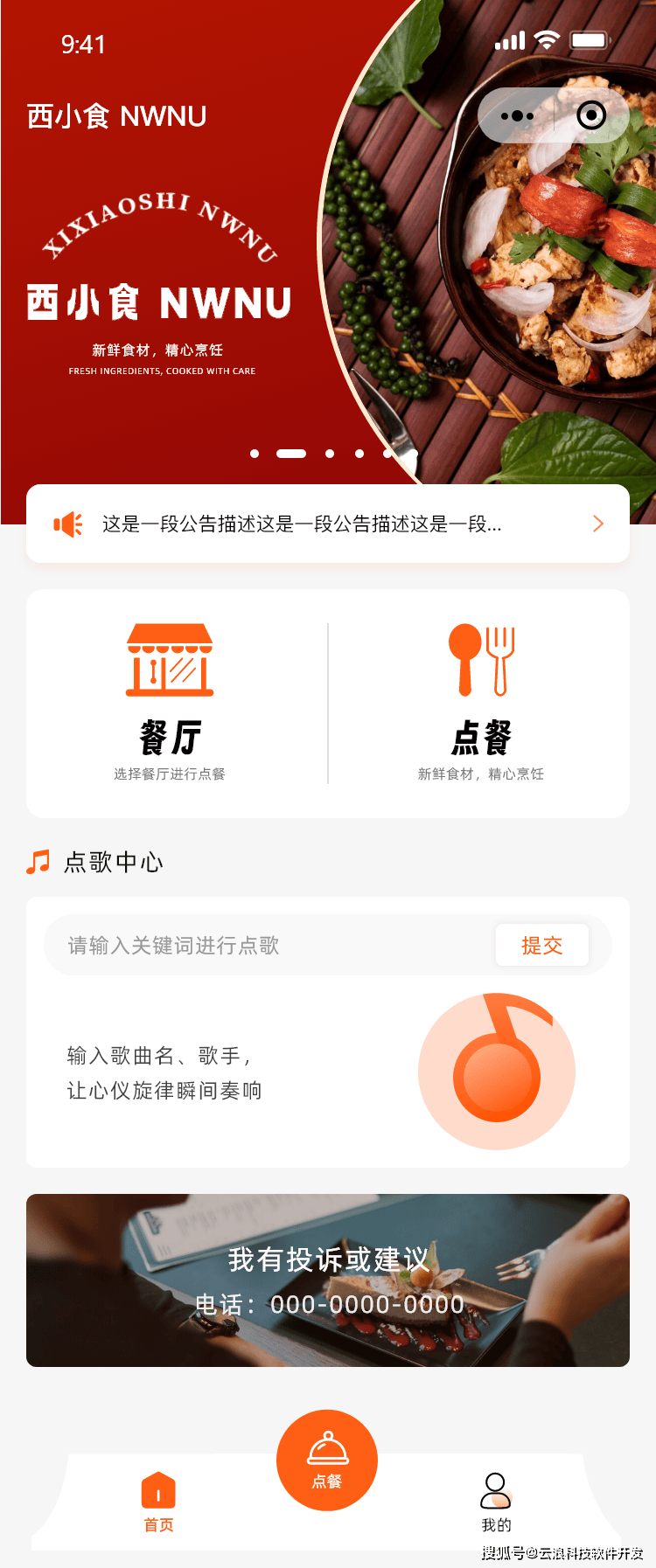The image size is (656, 1568).
Task: Close the mini program via target icon
Action: [591, 115]
